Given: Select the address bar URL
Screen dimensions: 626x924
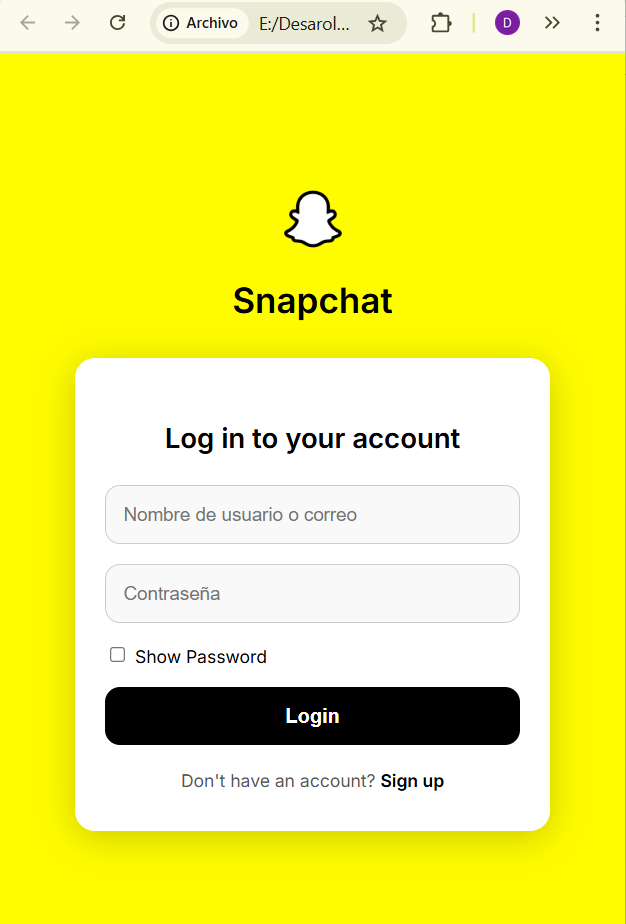Looking at the screenshot, I should [x=304, y=23].
